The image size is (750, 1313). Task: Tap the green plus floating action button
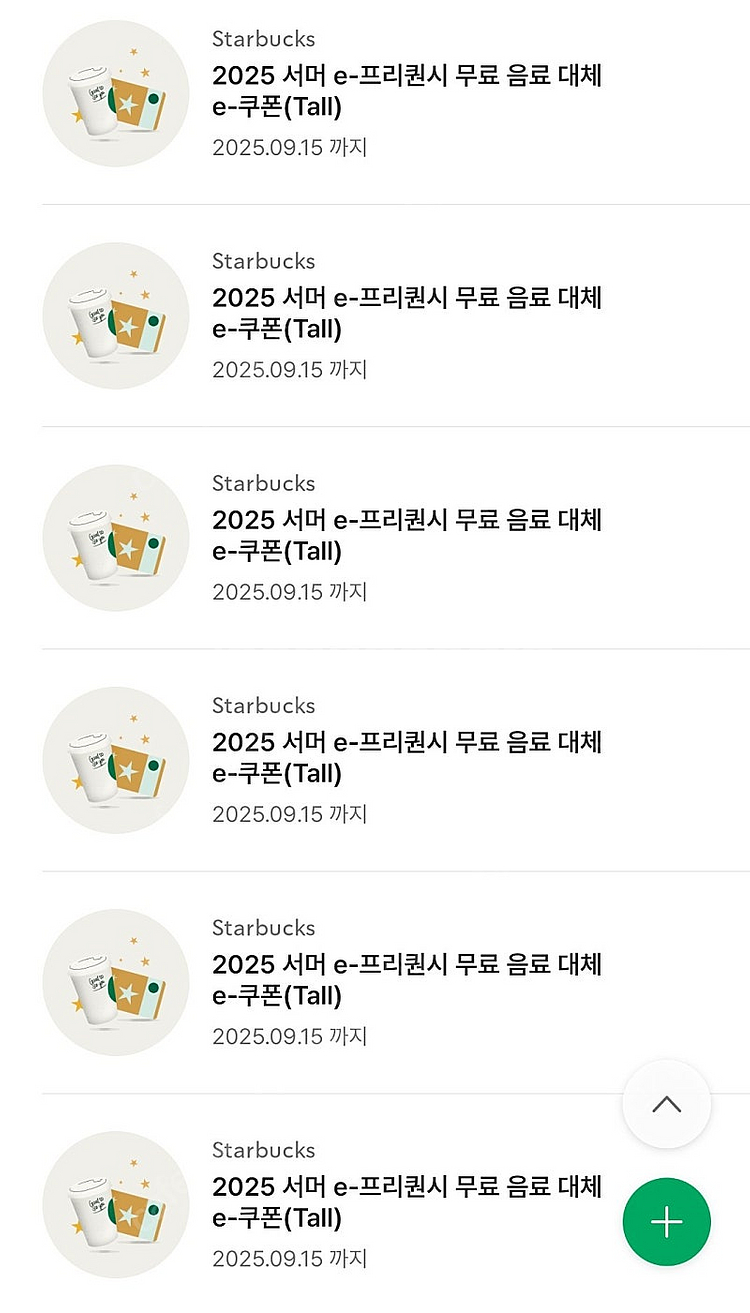[666, 1221]
